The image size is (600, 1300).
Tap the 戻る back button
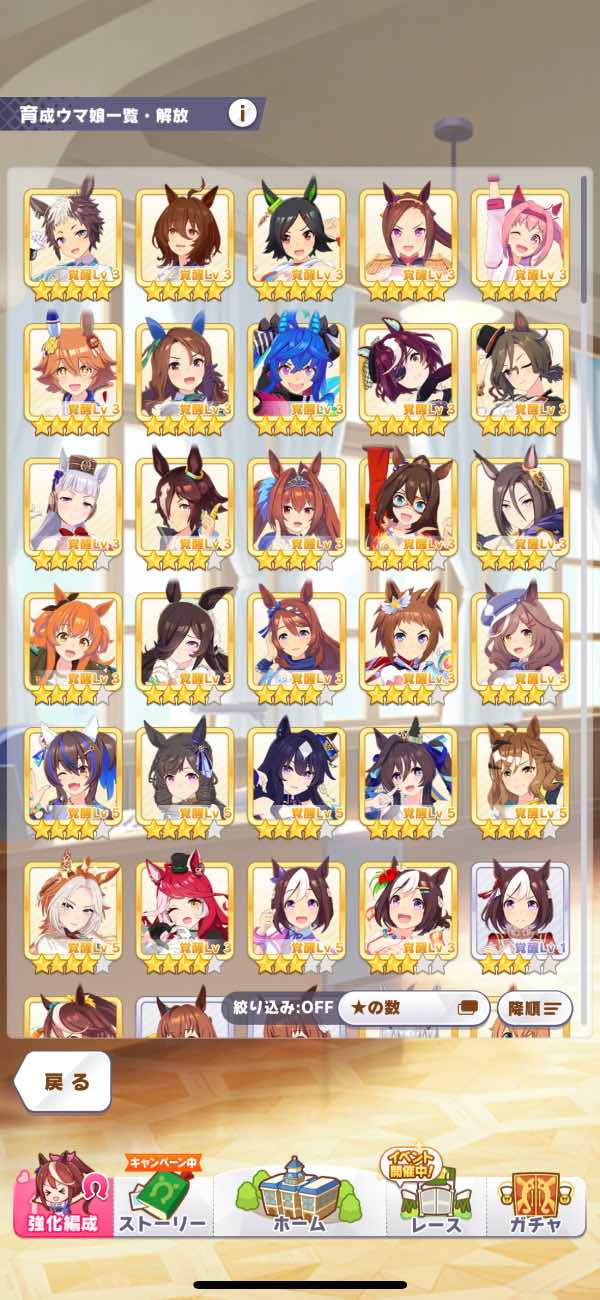[x=66, y=1082]
